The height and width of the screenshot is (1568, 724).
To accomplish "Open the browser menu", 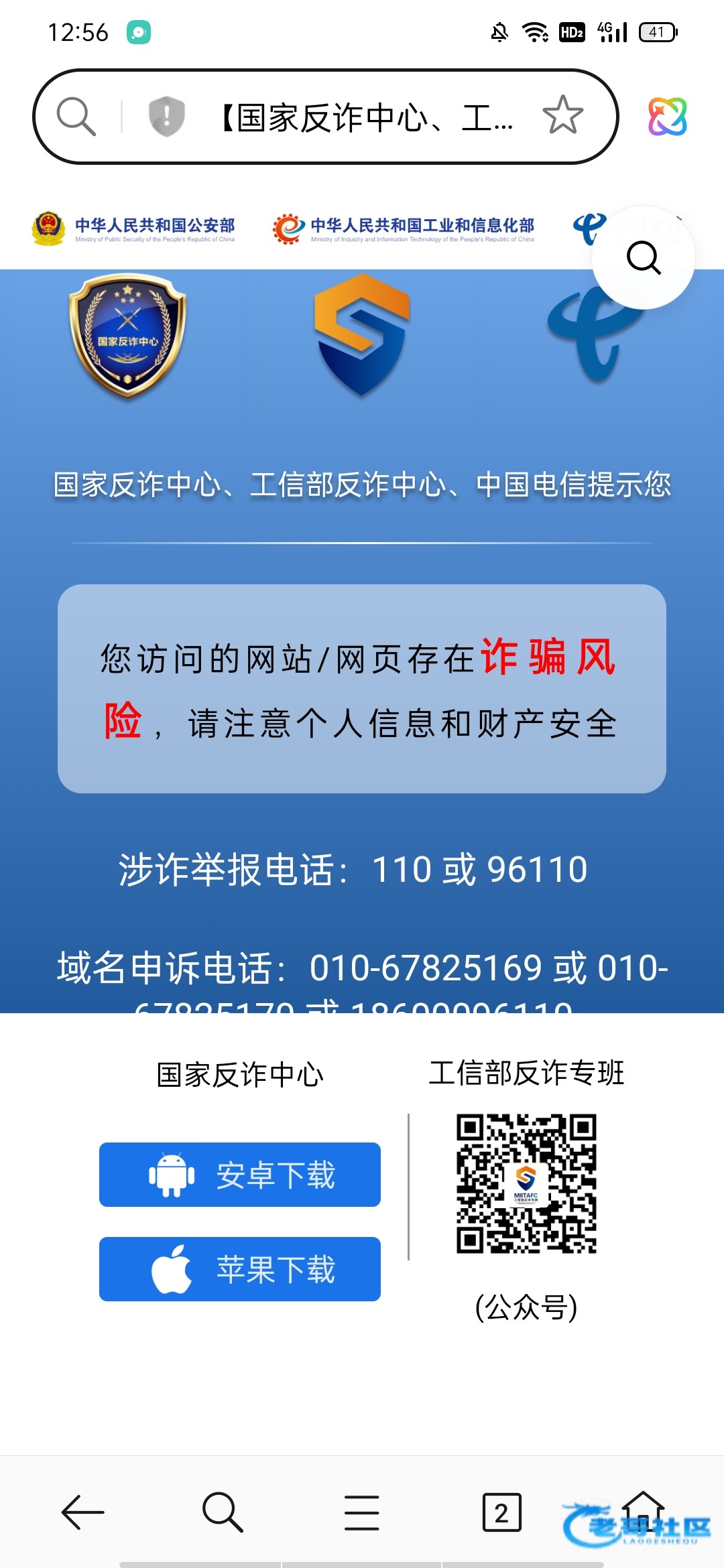I will coord(362,1512).
